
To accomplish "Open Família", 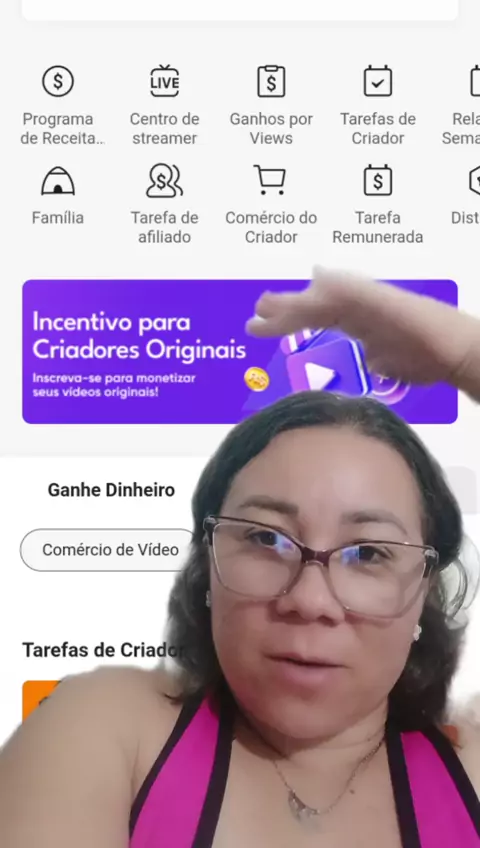I will (x=58, y=196).
